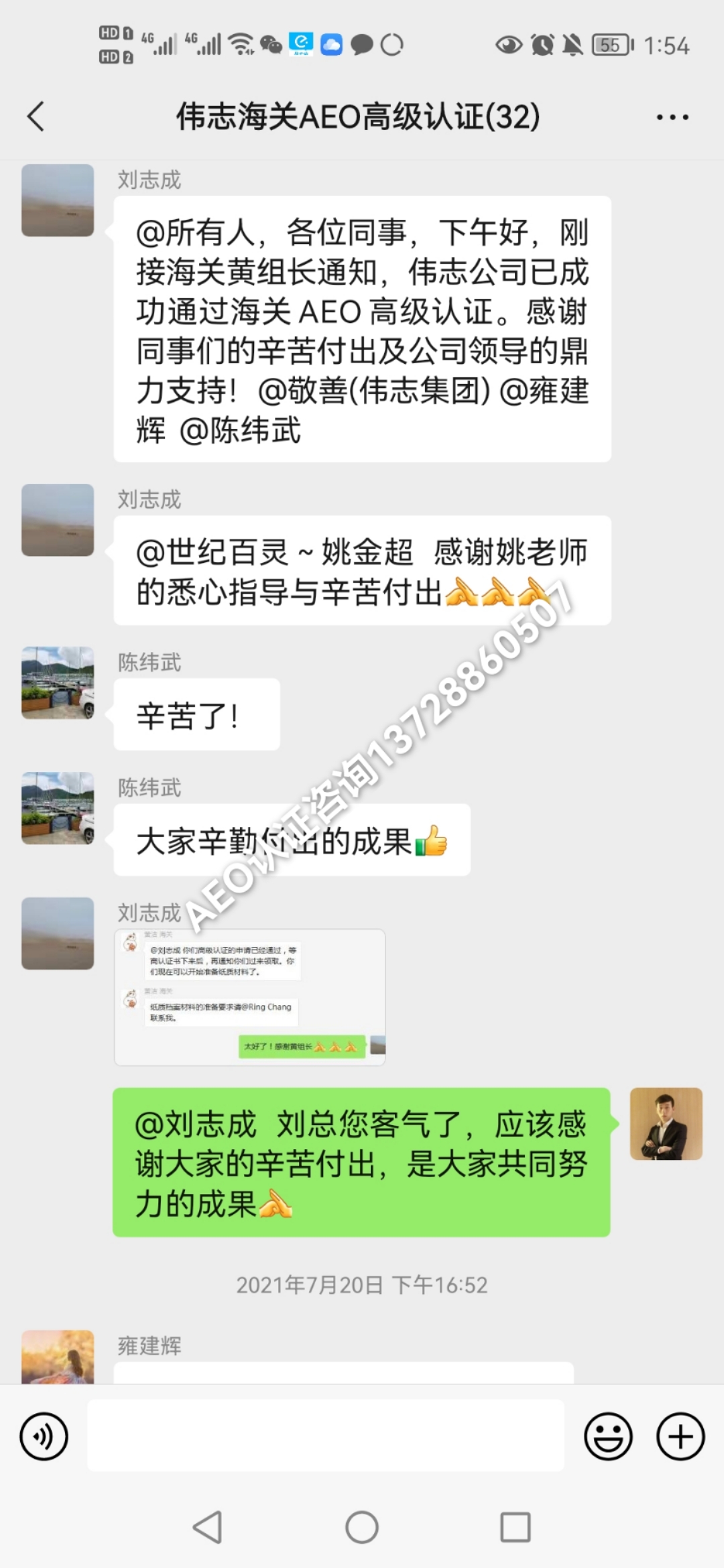Tap the message text field

pyautogui.click(x=326, y=1435)
